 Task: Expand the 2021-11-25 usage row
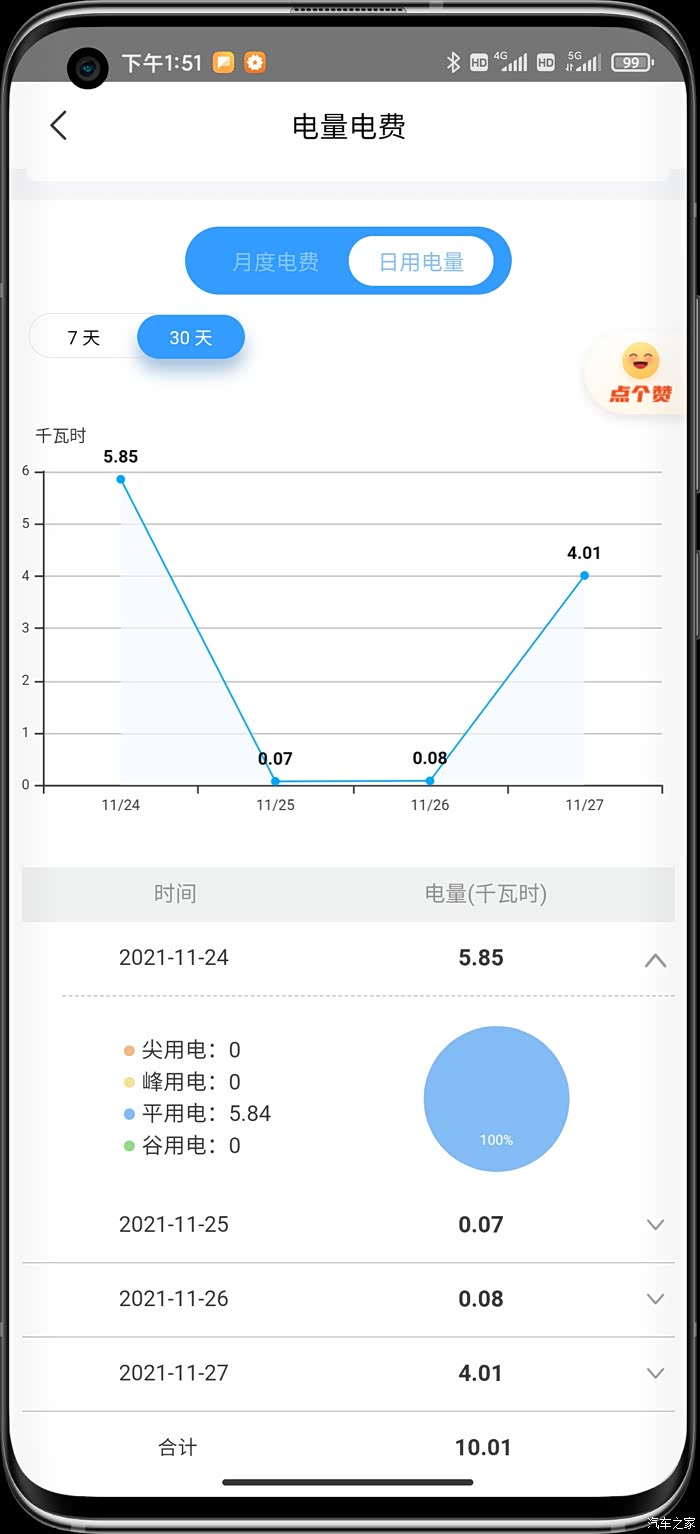click(x=655, y=1225)
